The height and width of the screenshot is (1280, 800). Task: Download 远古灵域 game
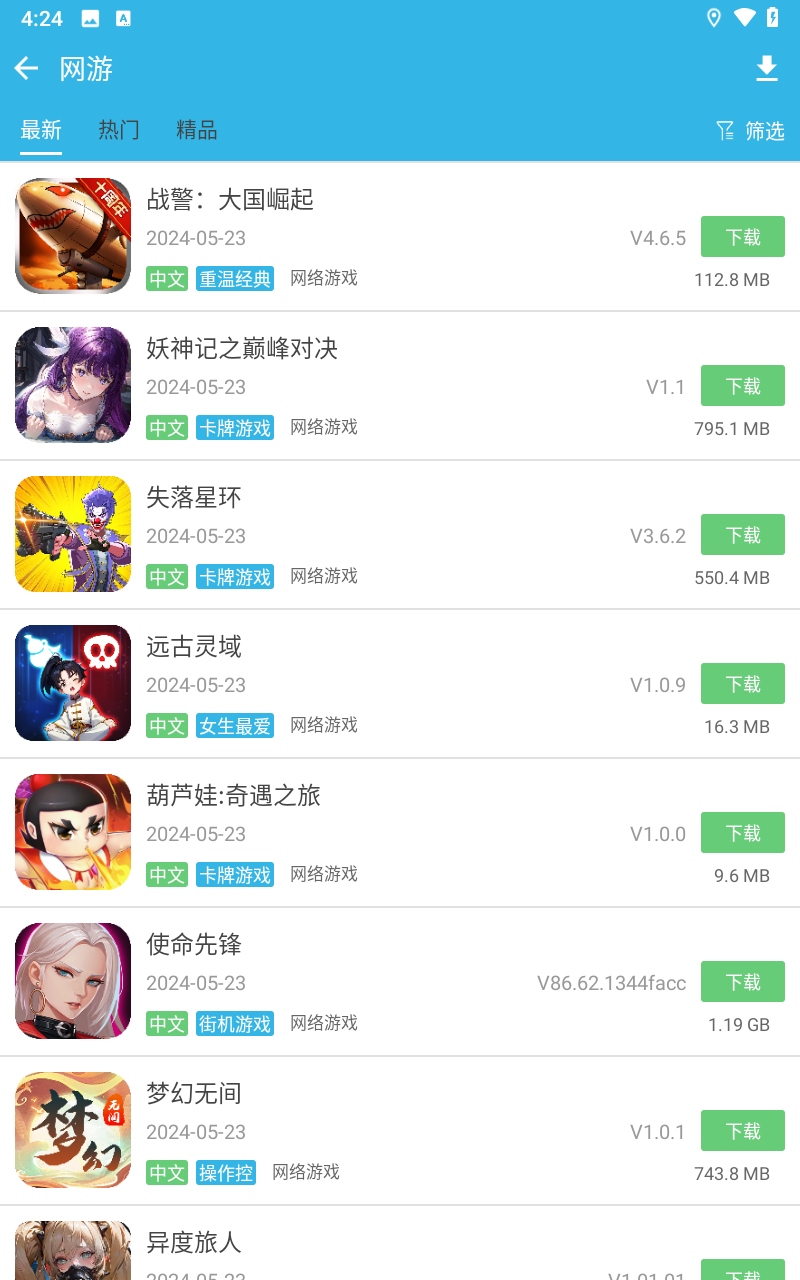[x=742, y=684]
